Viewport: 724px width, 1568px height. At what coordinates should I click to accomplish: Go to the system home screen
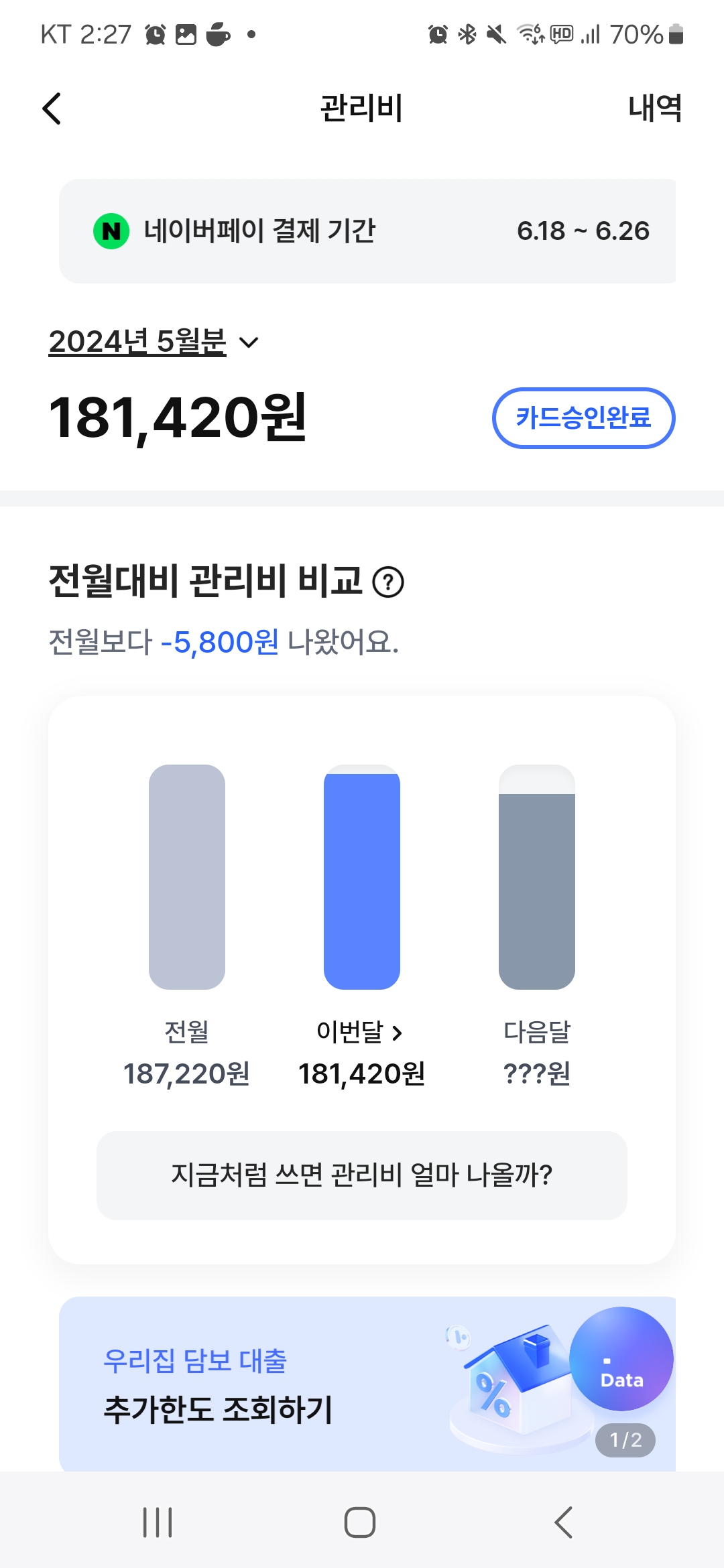(360, 1522)
